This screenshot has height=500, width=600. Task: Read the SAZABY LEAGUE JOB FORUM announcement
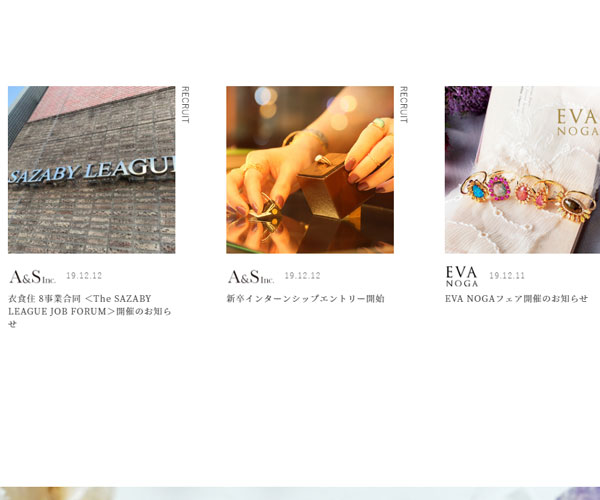[x=90, y=311]
